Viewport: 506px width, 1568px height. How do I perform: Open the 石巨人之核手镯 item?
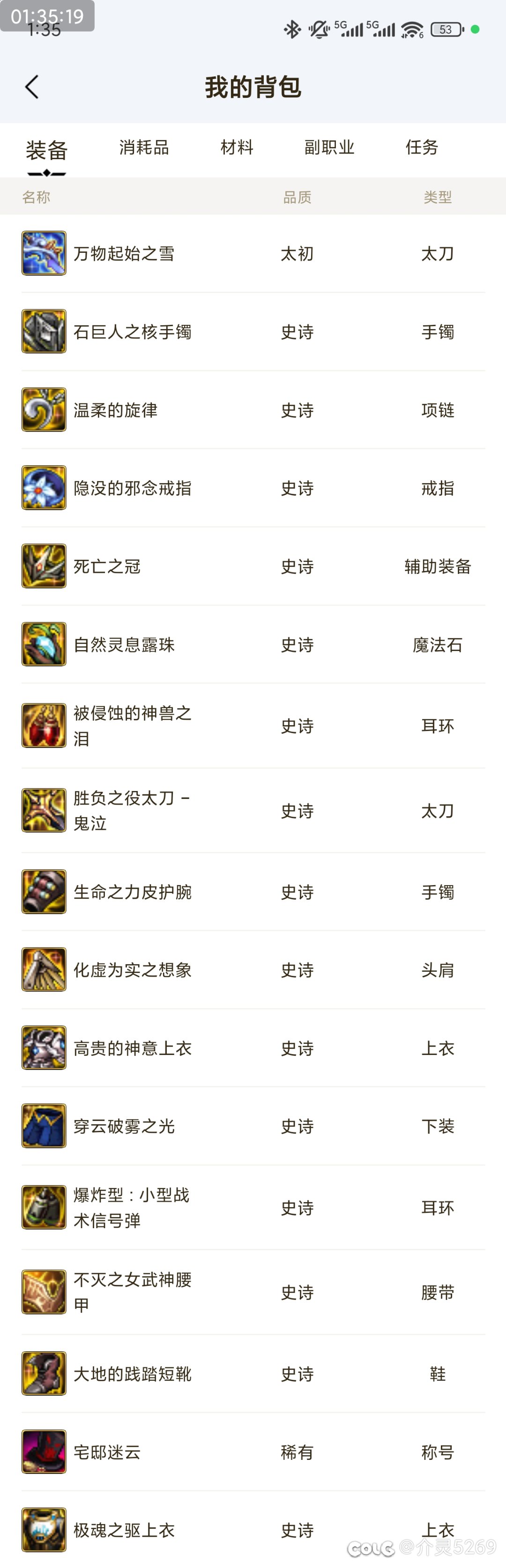(x=132, y=332)
